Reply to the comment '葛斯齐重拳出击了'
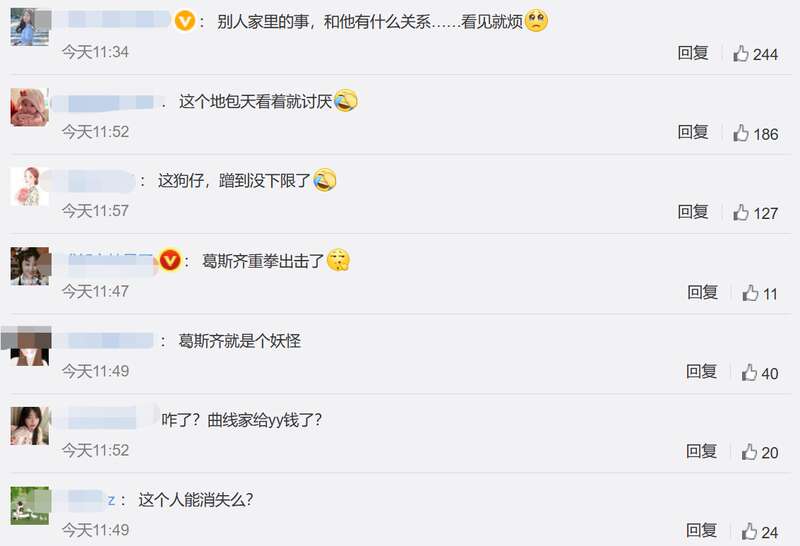 pos(702,292)
